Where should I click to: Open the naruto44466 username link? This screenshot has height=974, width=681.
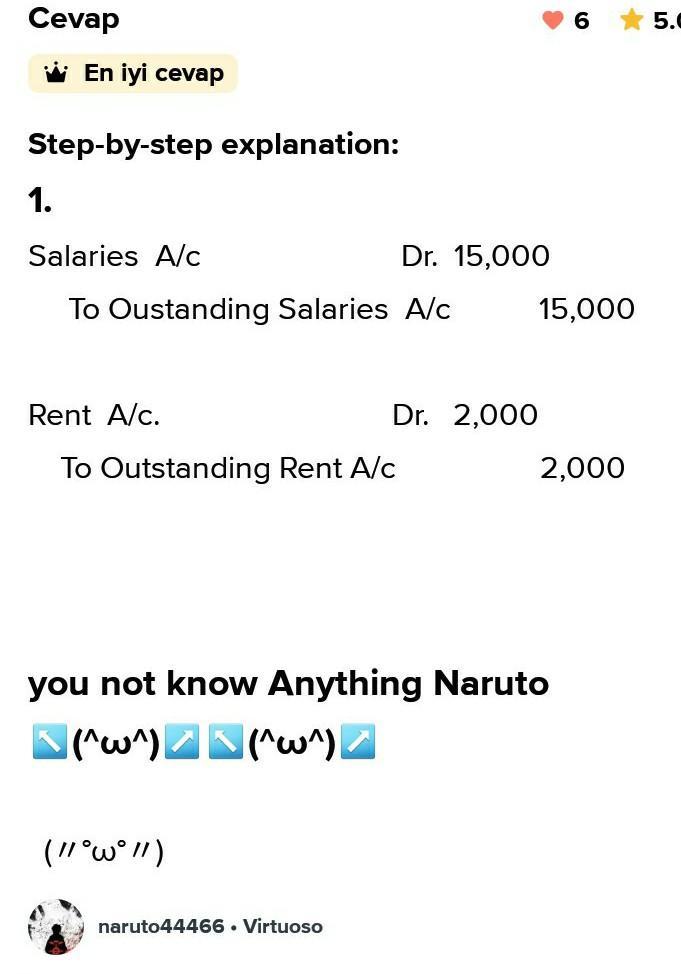pos(161,927)
